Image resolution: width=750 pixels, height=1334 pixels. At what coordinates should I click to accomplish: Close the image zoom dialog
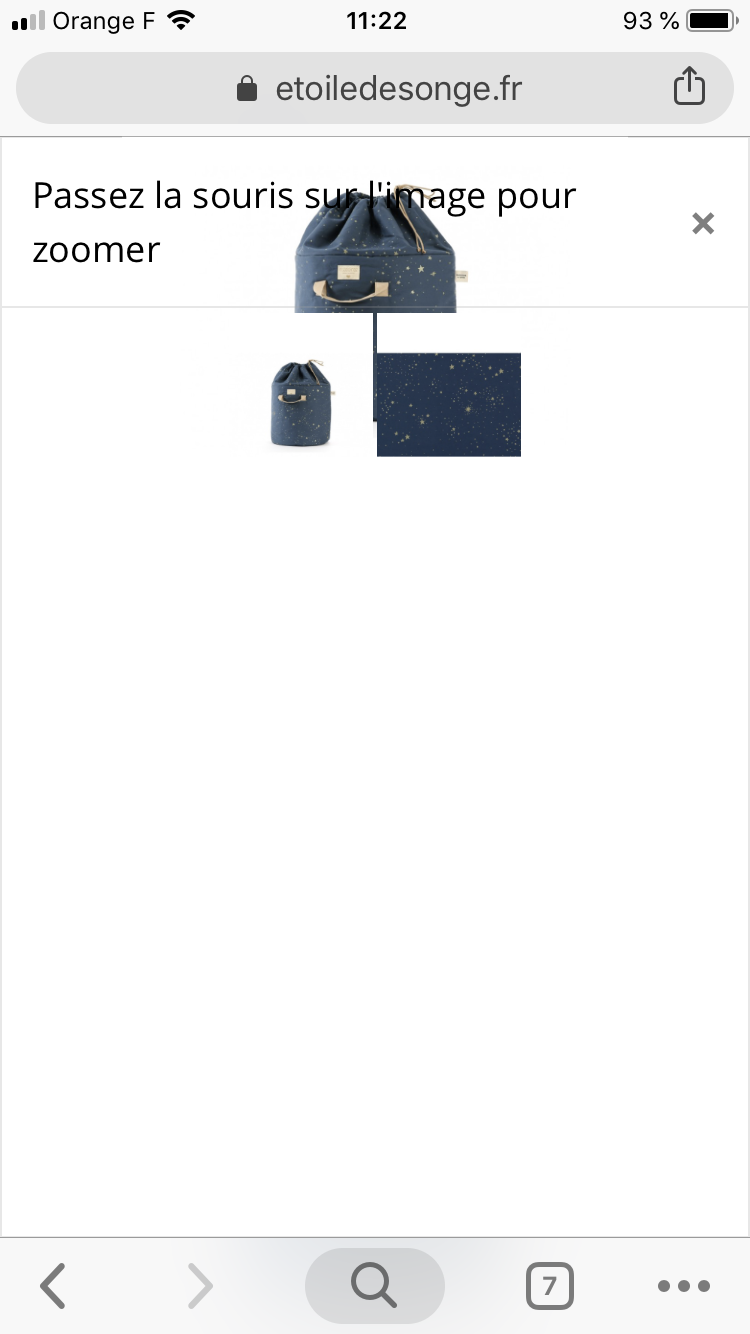(x=703, y=223)
